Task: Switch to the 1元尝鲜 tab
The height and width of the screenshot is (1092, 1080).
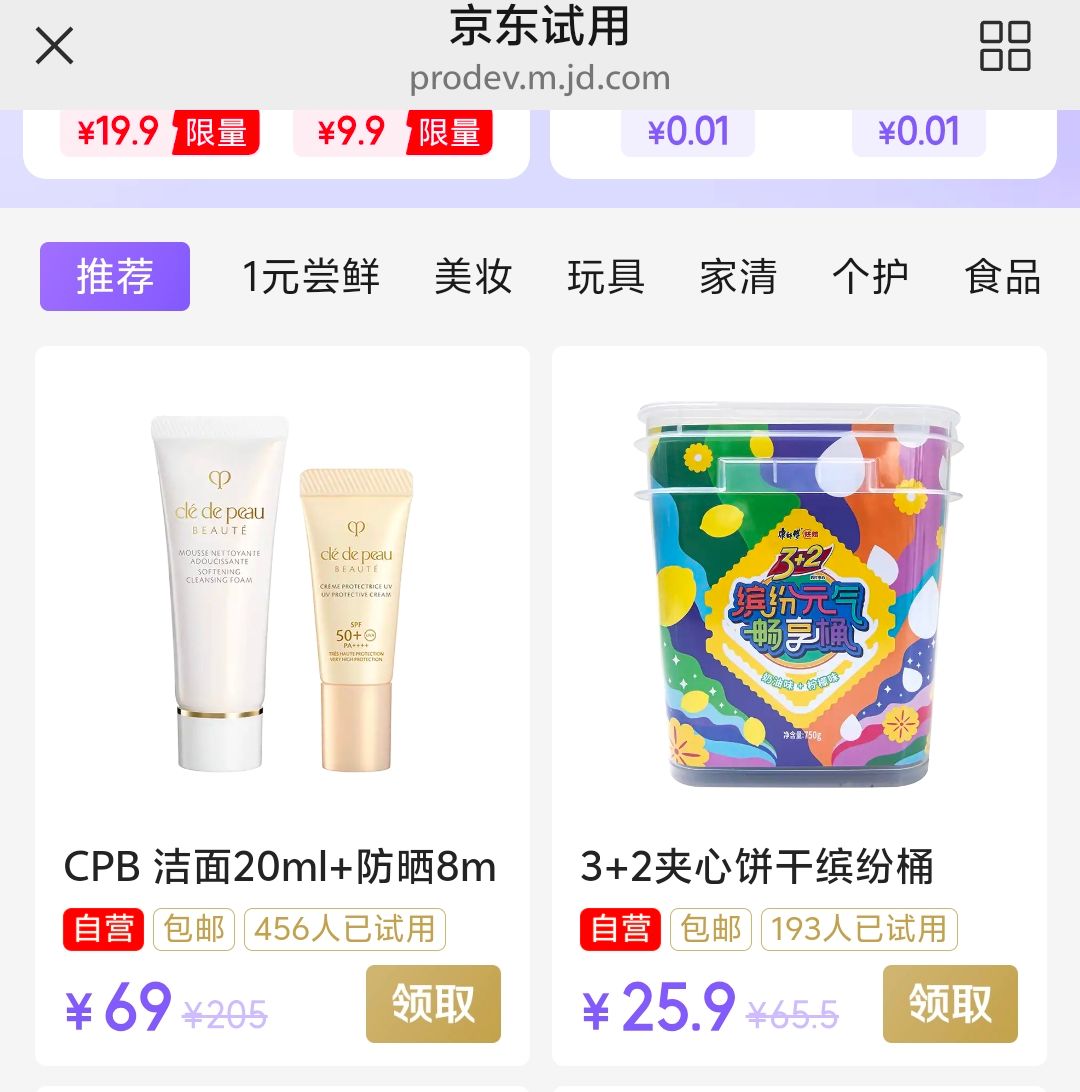Action: point(311,277)
